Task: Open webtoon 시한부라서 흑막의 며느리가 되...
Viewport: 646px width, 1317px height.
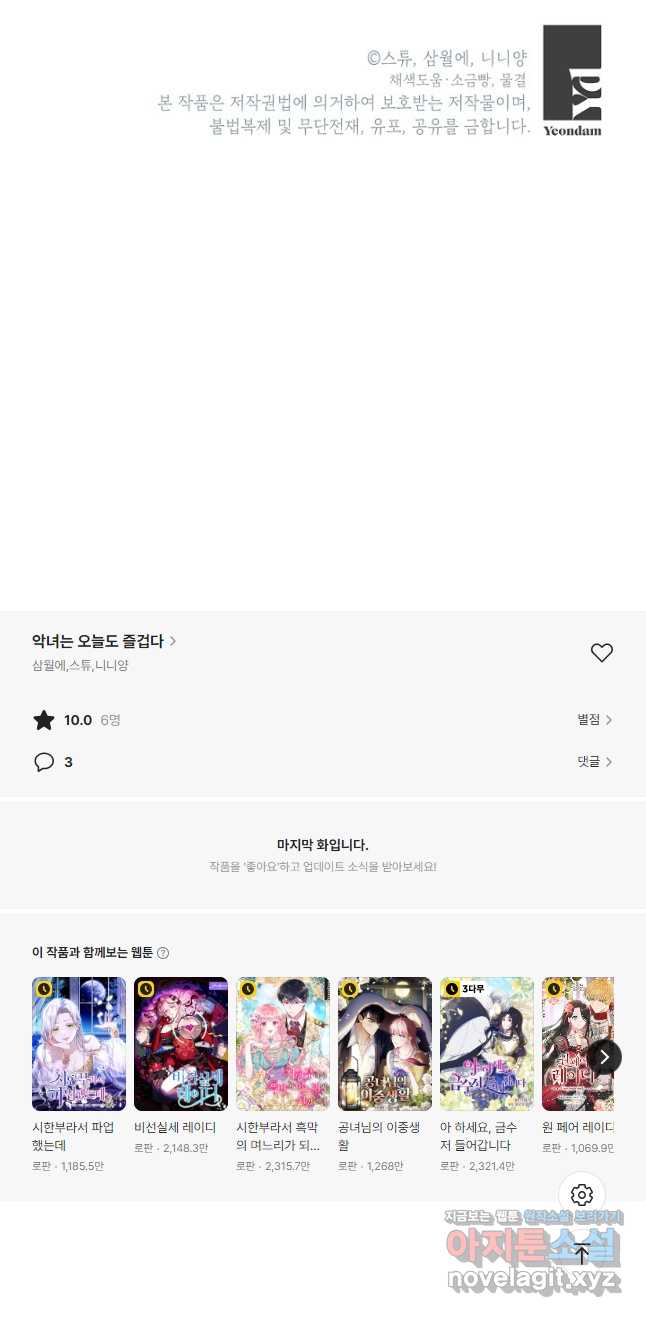Action: (x=283, y=1044)
